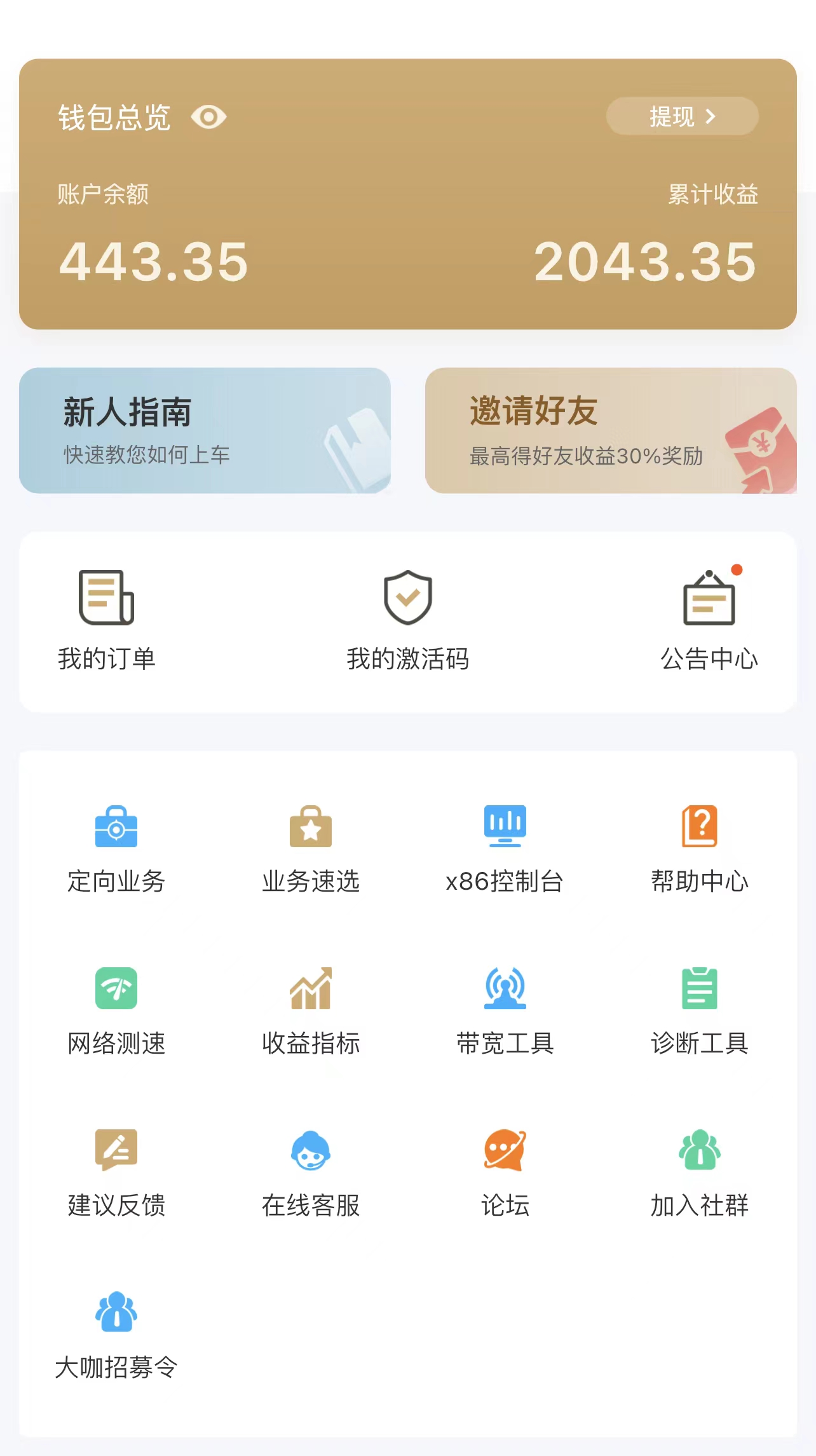The width and height of the screenshot is (816, 1456).
Task: Start 网络测速 network speed test
Action: (116, 1010)
